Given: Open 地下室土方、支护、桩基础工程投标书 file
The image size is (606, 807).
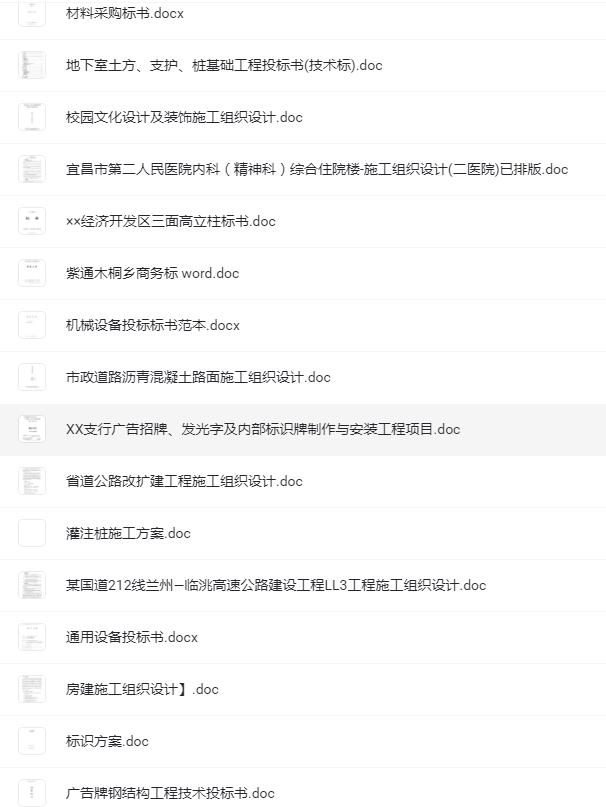Looking at the screenshot, I should click(224, 66).
